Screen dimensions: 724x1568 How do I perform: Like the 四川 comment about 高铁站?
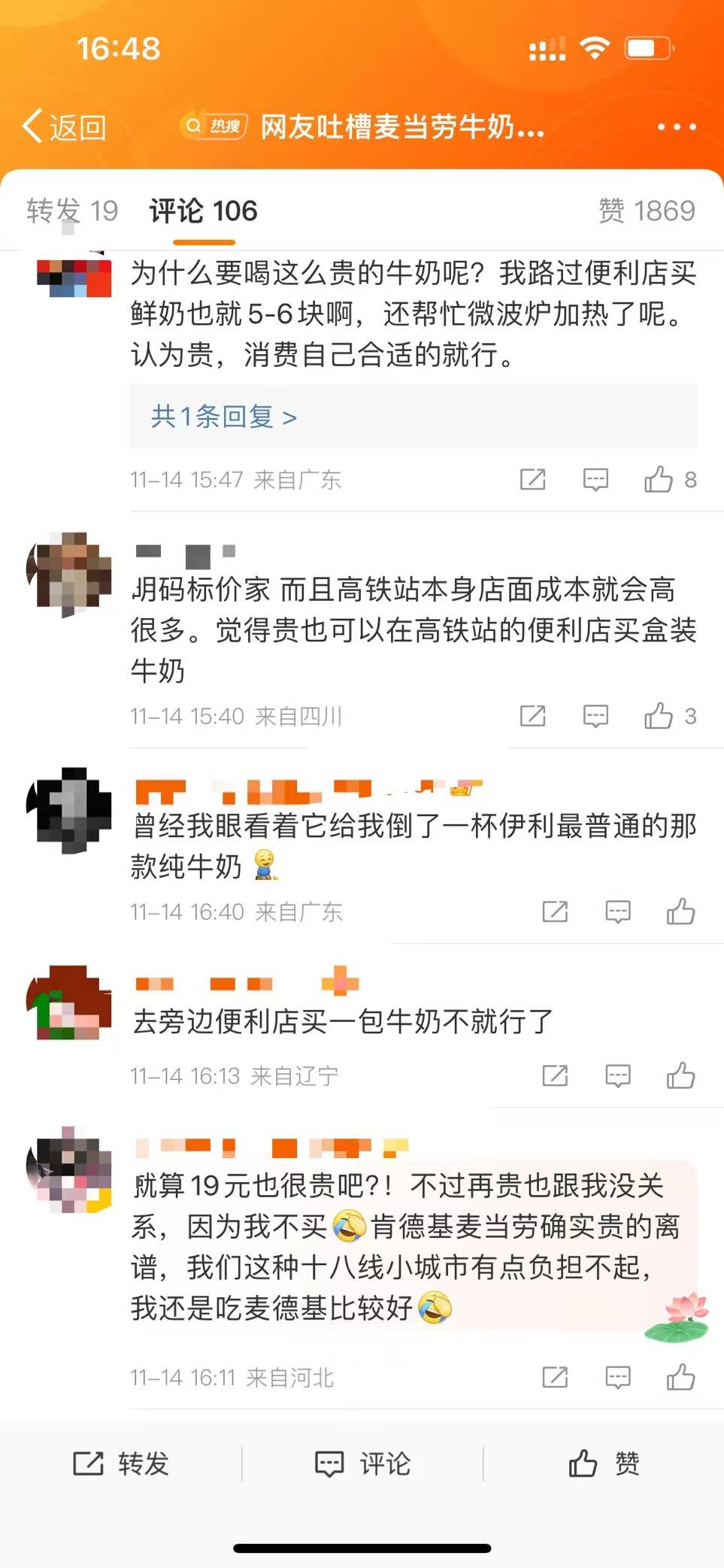tap(659, 716)
